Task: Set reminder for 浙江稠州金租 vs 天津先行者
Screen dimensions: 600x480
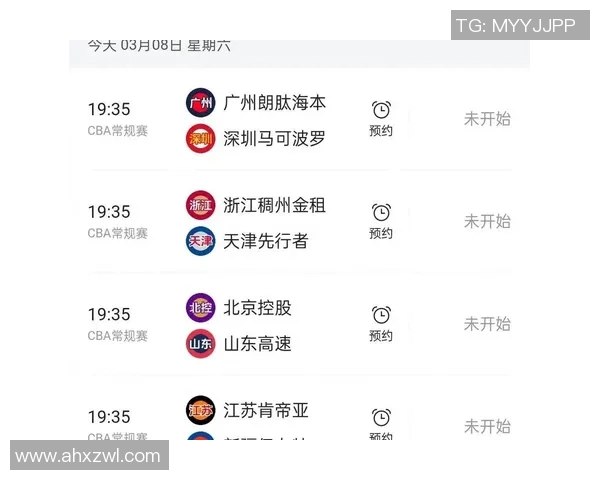Action: (x=381, y=221)
